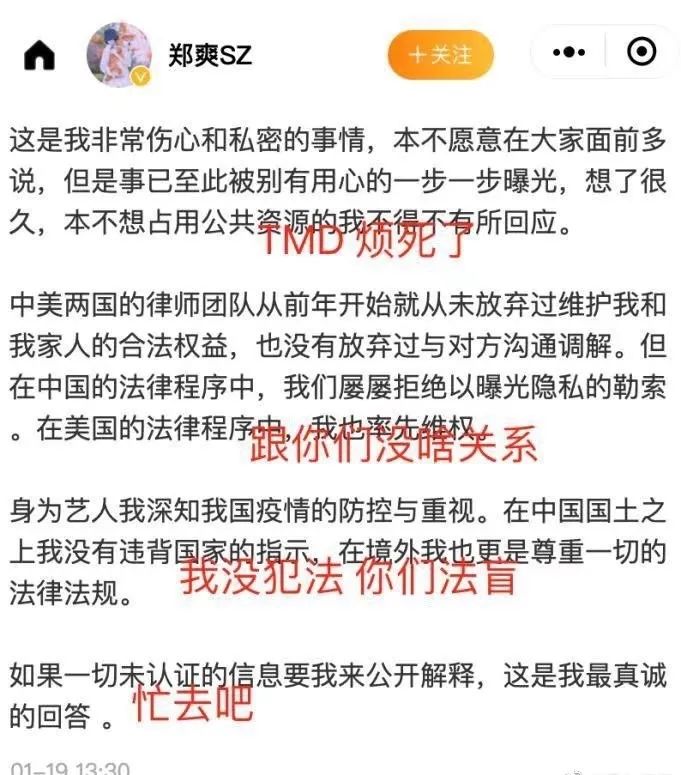Image resolution: width=681 pixels, height=775 pixels.
Task: Open 郑爽SZ's profile avatar
Action: (x=120, y=53)
